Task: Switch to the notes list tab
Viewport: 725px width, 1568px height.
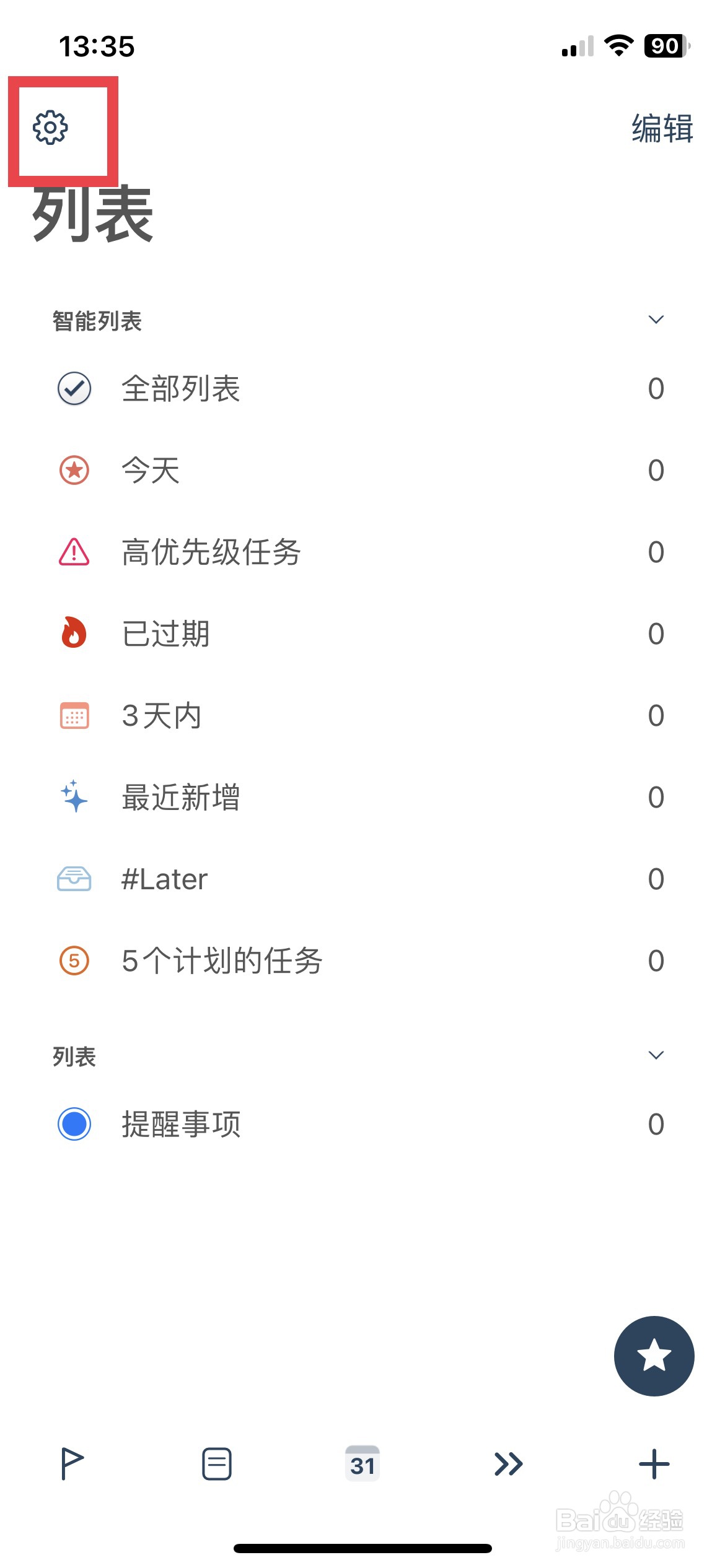Action: click(217, 1465)
